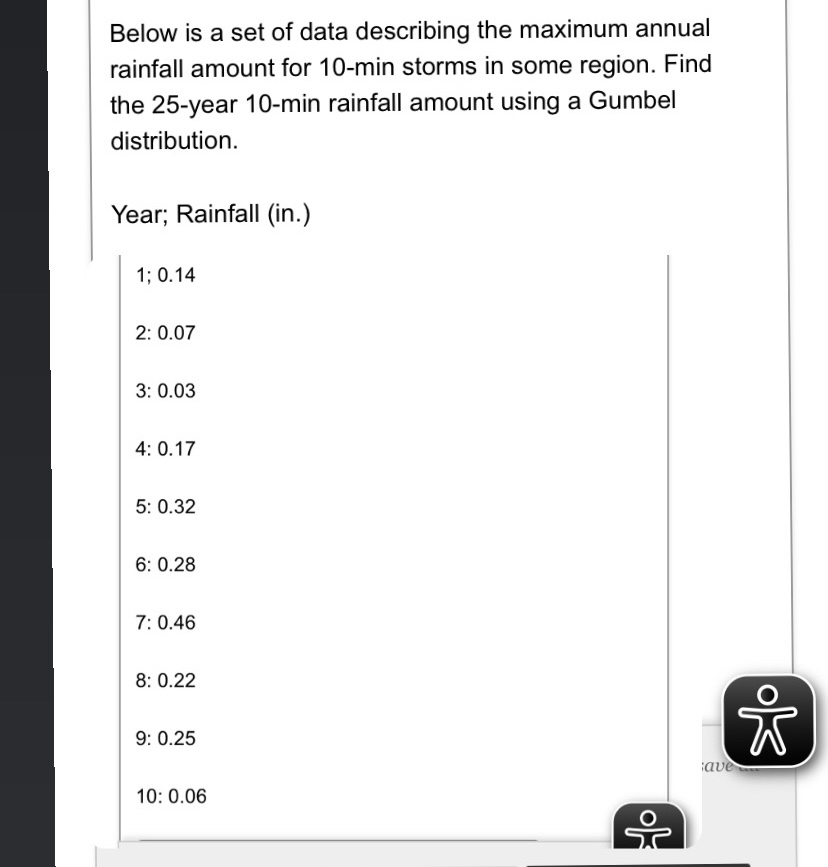828x867 pixels.
Task: Click the row showing '3: 0.03'
Action: [x=165, y=390]
